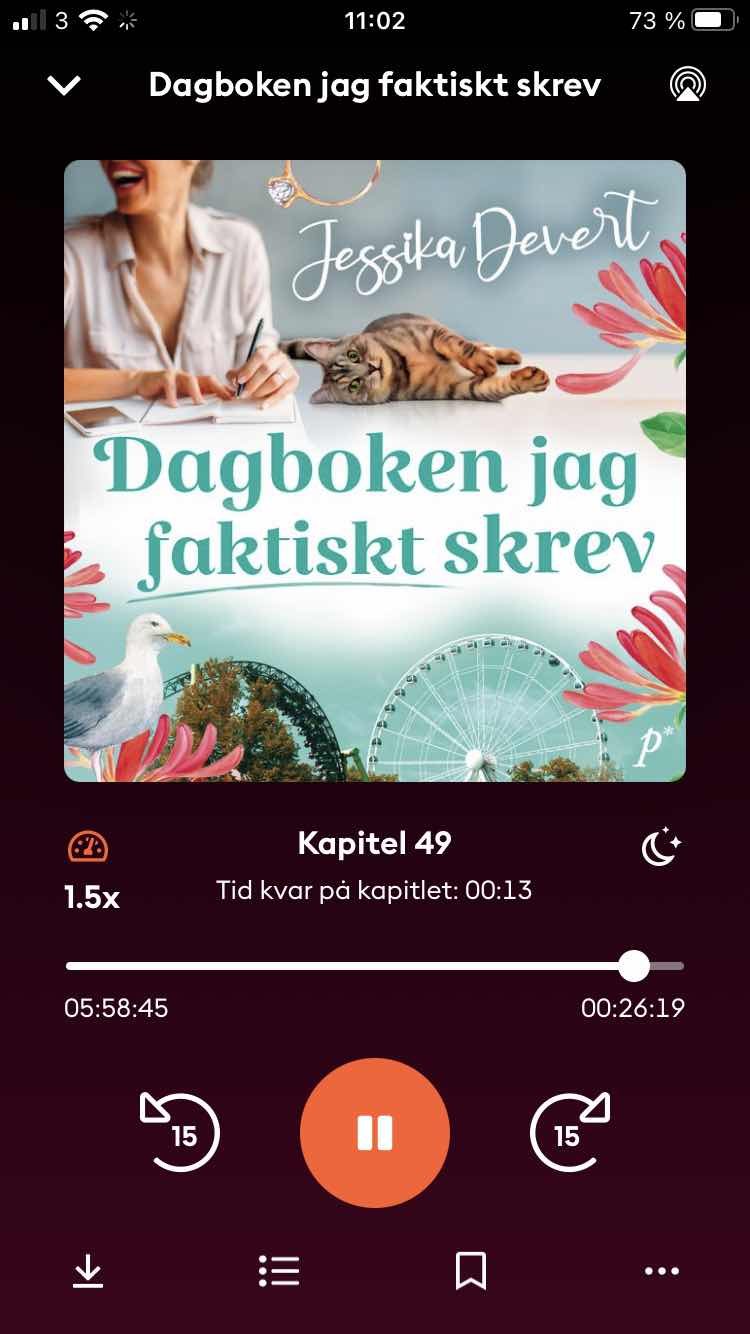Open the AirPlay casting options
The width and height of the screenshot is (750, 1334).
pyautogui.click(x=687, y=86)
